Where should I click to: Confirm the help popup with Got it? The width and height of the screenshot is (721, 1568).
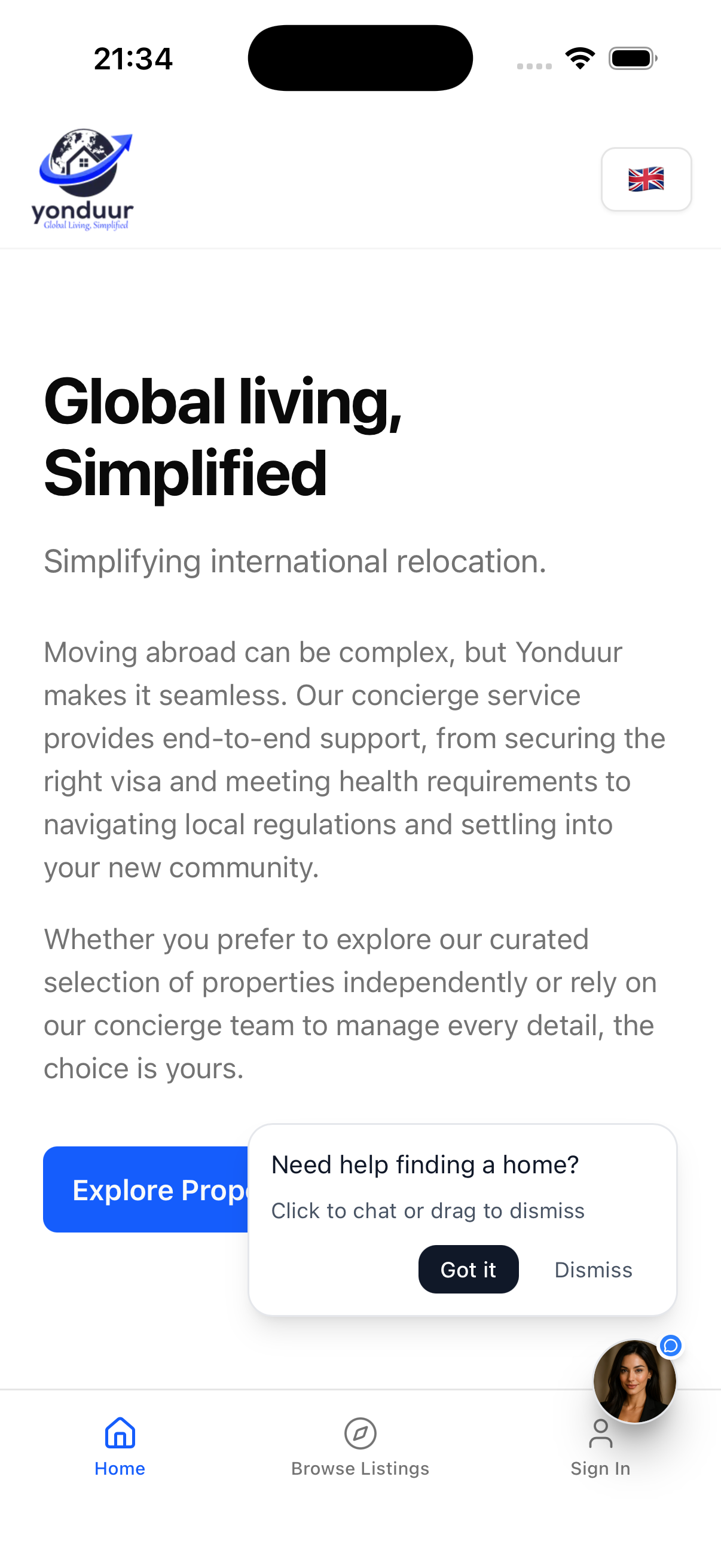pyautogui.click(x=468, y=1270)
